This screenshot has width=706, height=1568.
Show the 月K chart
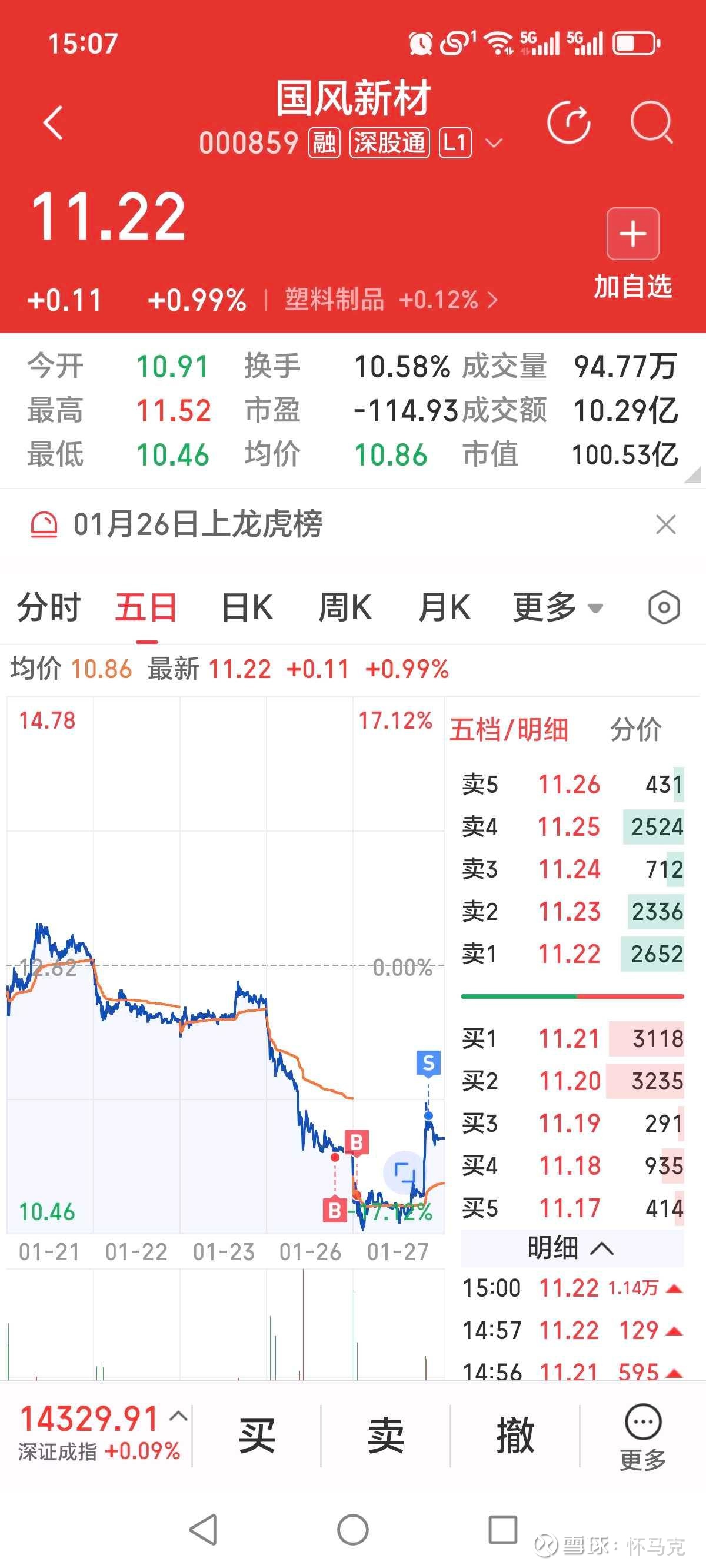(444, 607)
